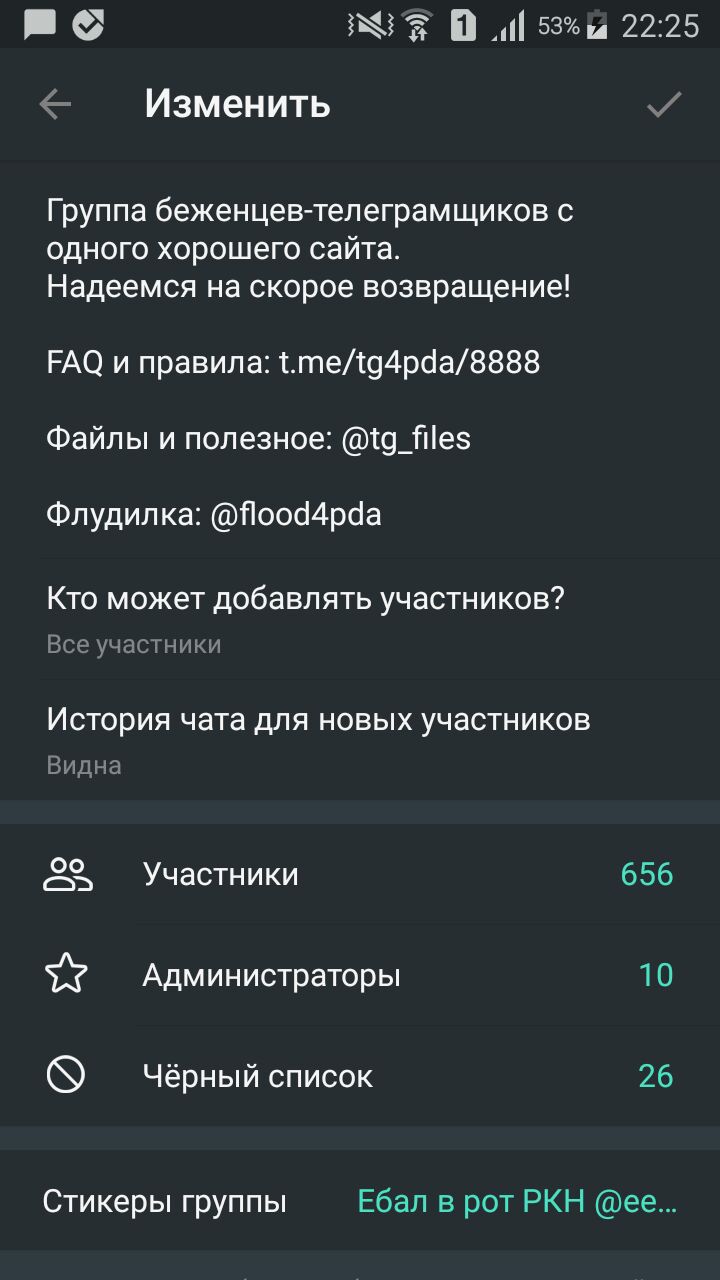Open the Чёрный список
Screen dimensions: 720x1280
(x=360, y=1076)
